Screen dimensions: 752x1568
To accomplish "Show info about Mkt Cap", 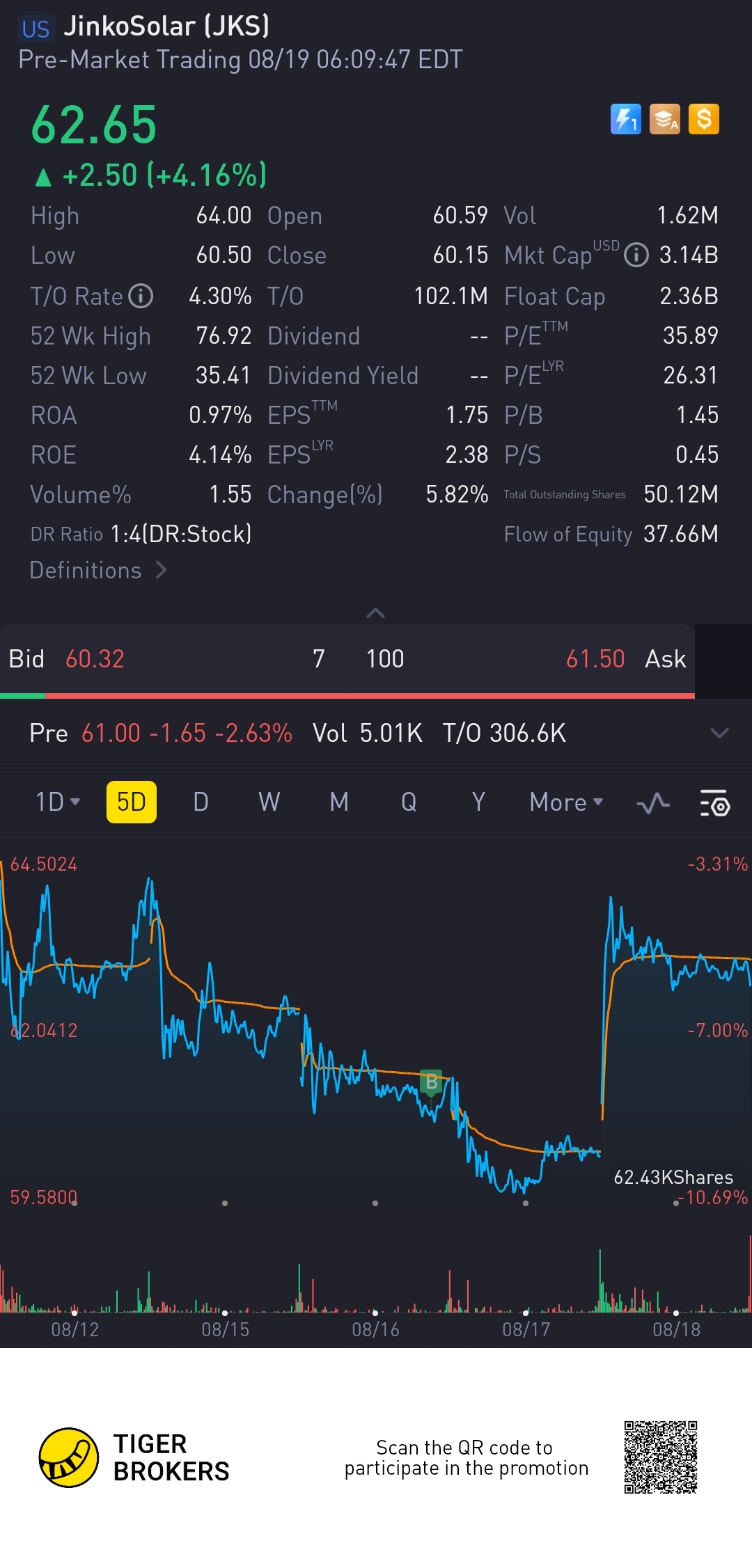I will [636, 255].
